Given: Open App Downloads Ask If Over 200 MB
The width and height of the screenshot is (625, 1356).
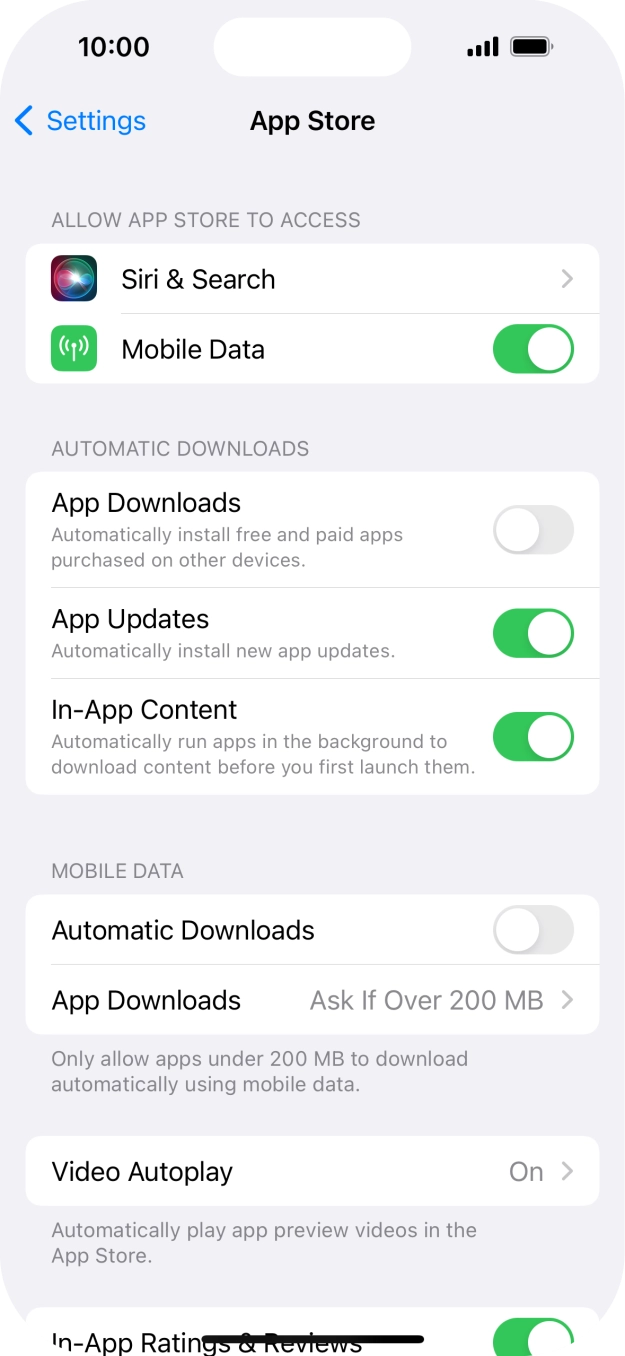Looking at the screenshot, I should coord(312,1000).
